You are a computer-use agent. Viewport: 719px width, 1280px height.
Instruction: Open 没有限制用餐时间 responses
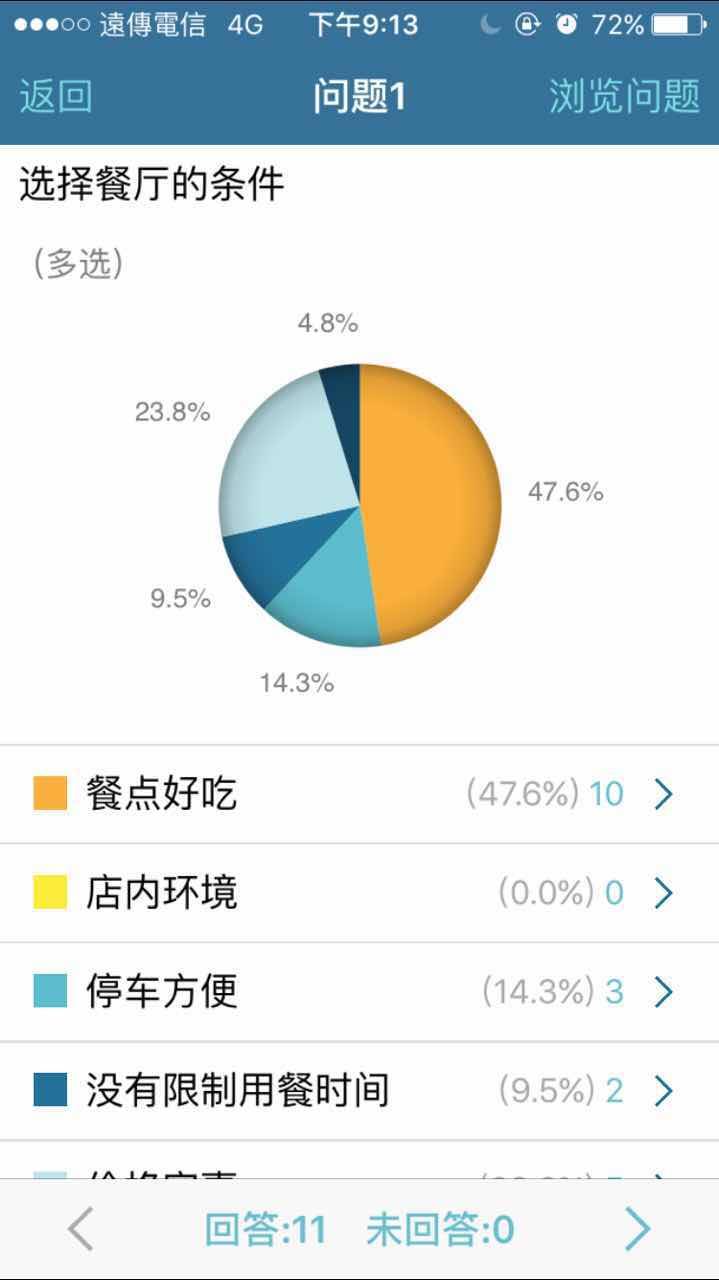(x=359, y=1091)
